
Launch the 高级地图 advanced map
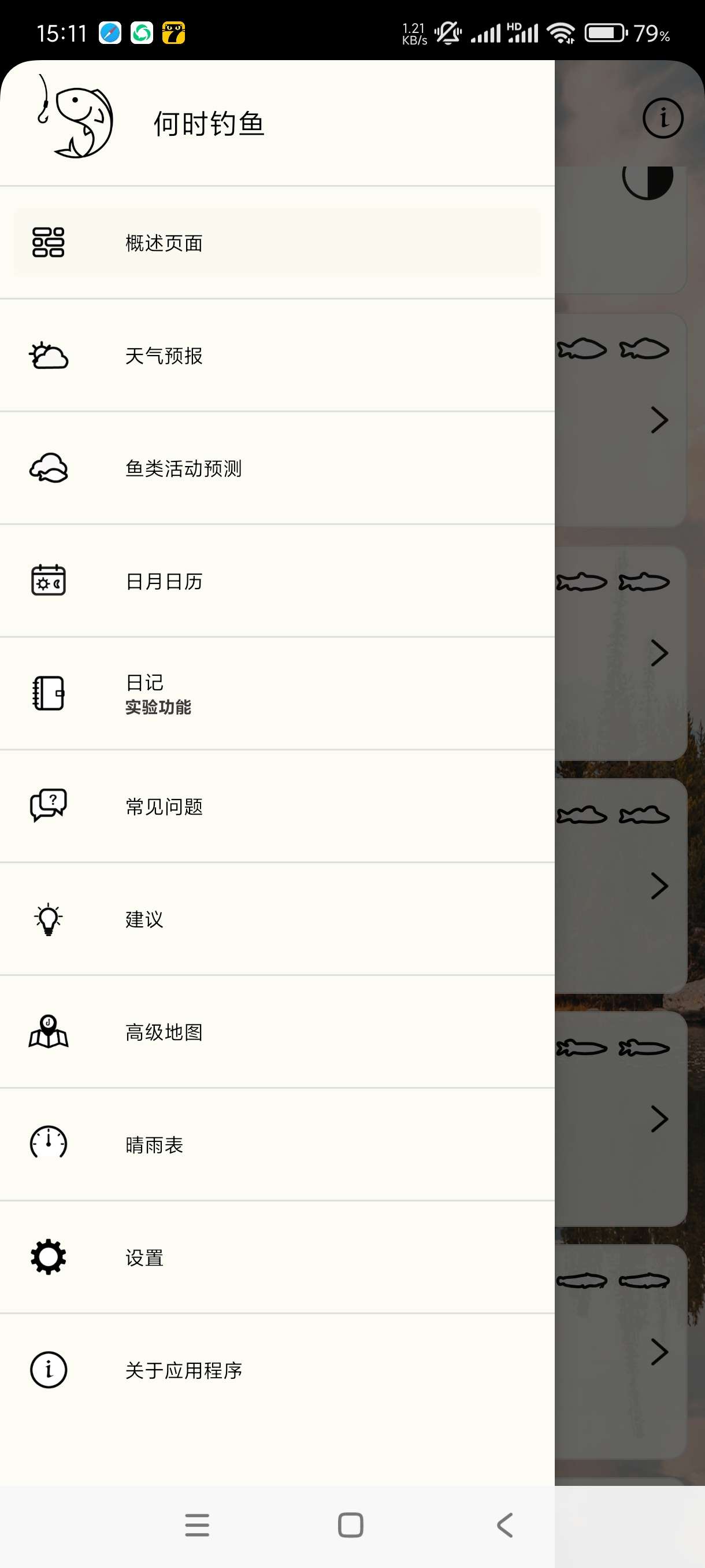point(277,1033)
